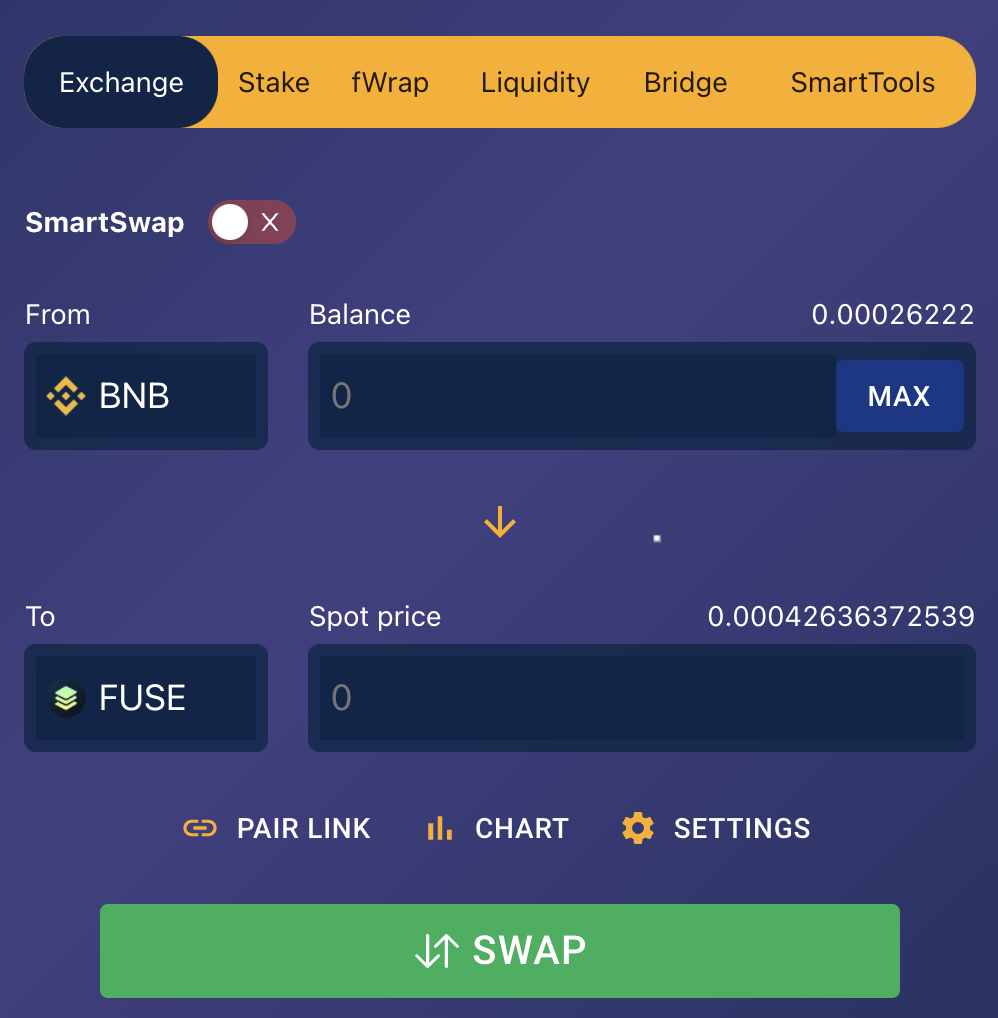Select the Exchange tab
Image resolution: width=998 pixels, height=1018 pixels.
point(121,82)
